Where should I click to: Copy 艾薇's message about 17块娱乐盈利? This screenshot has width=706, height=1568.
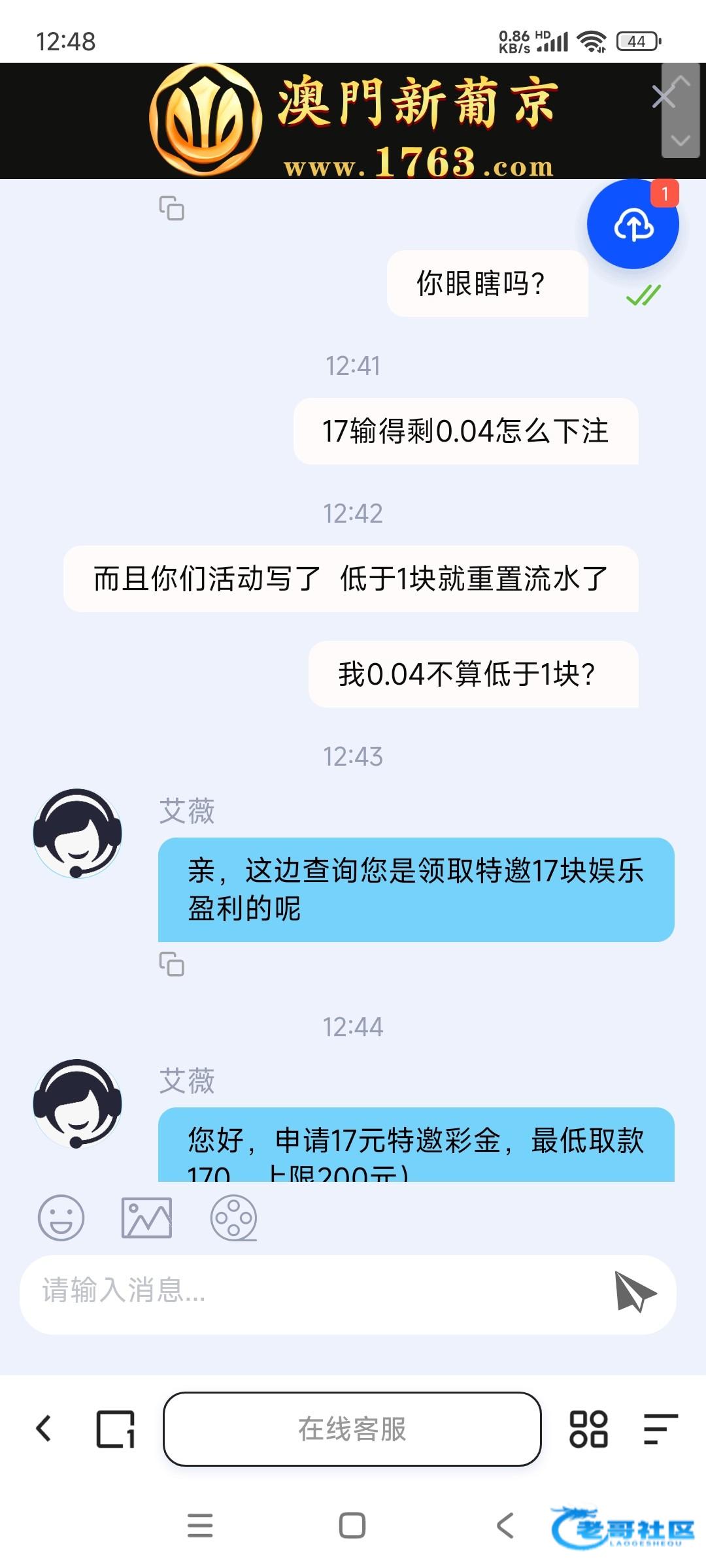coord(172,964)
